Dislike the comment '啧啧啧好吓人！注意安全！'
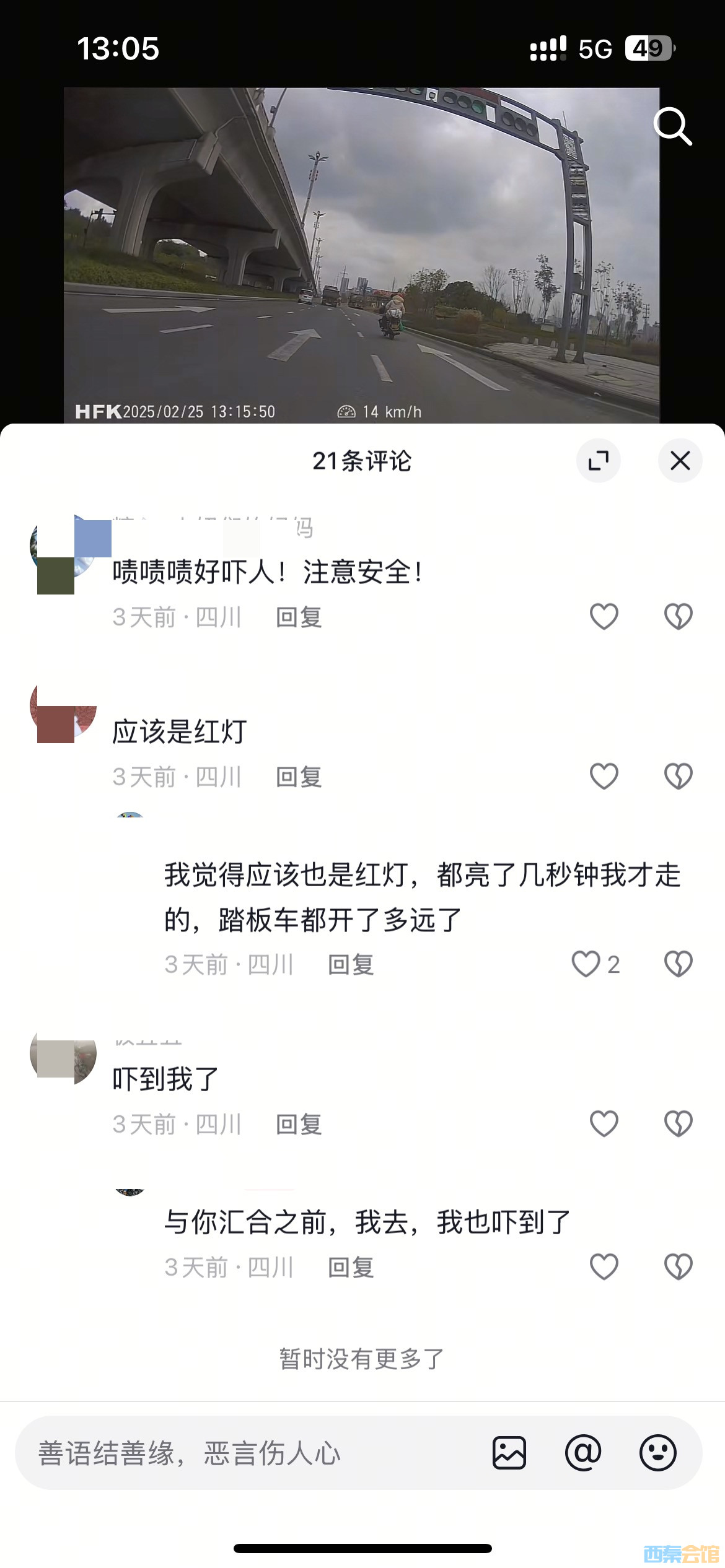Screen dimensions: 725x1568 [x=678, y=617]
